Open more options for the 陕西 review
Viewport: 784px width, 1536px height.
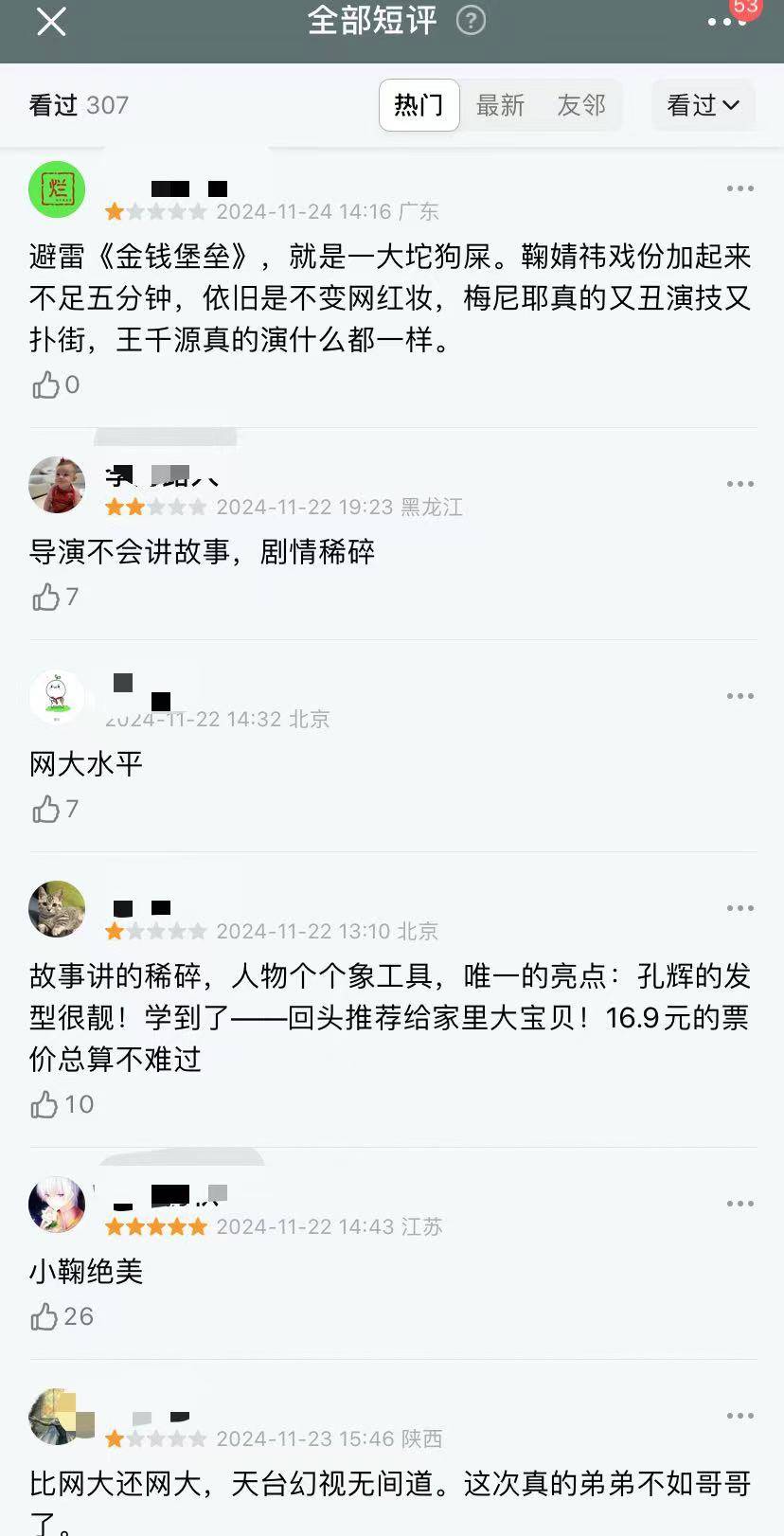(739, 1416)
